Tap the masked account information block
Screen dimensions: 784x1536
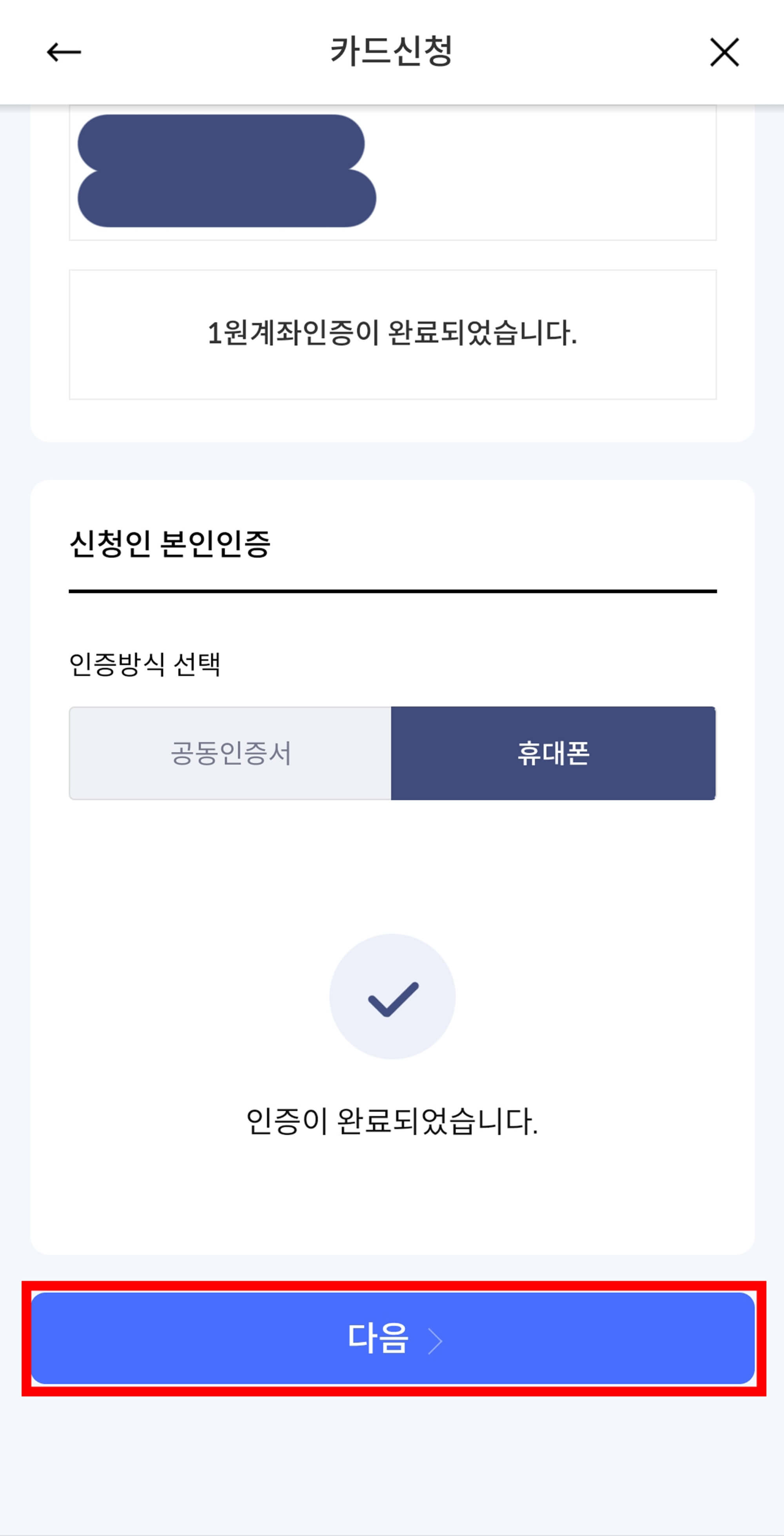(223, 173)
